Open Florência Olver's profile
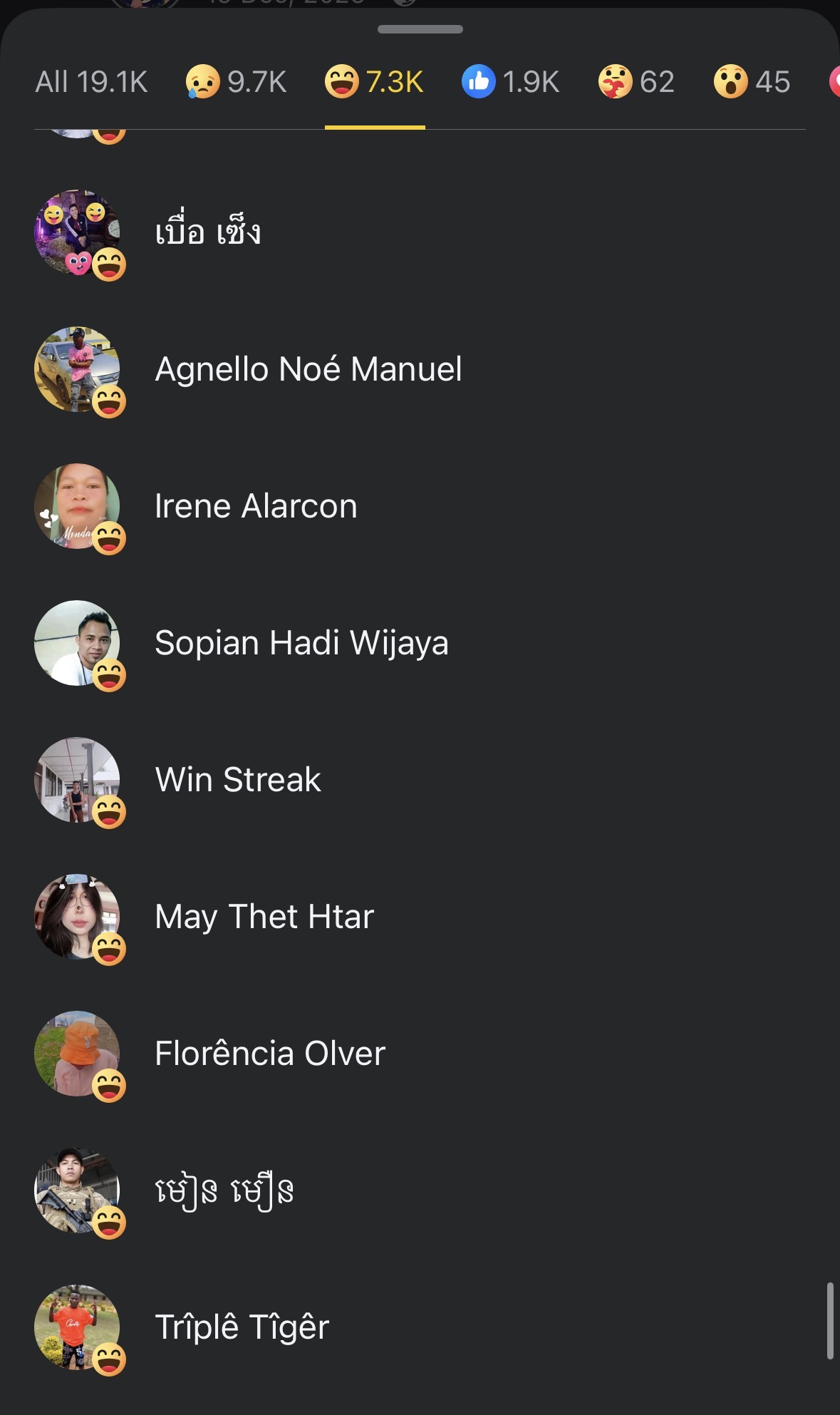 point(270,1054)
